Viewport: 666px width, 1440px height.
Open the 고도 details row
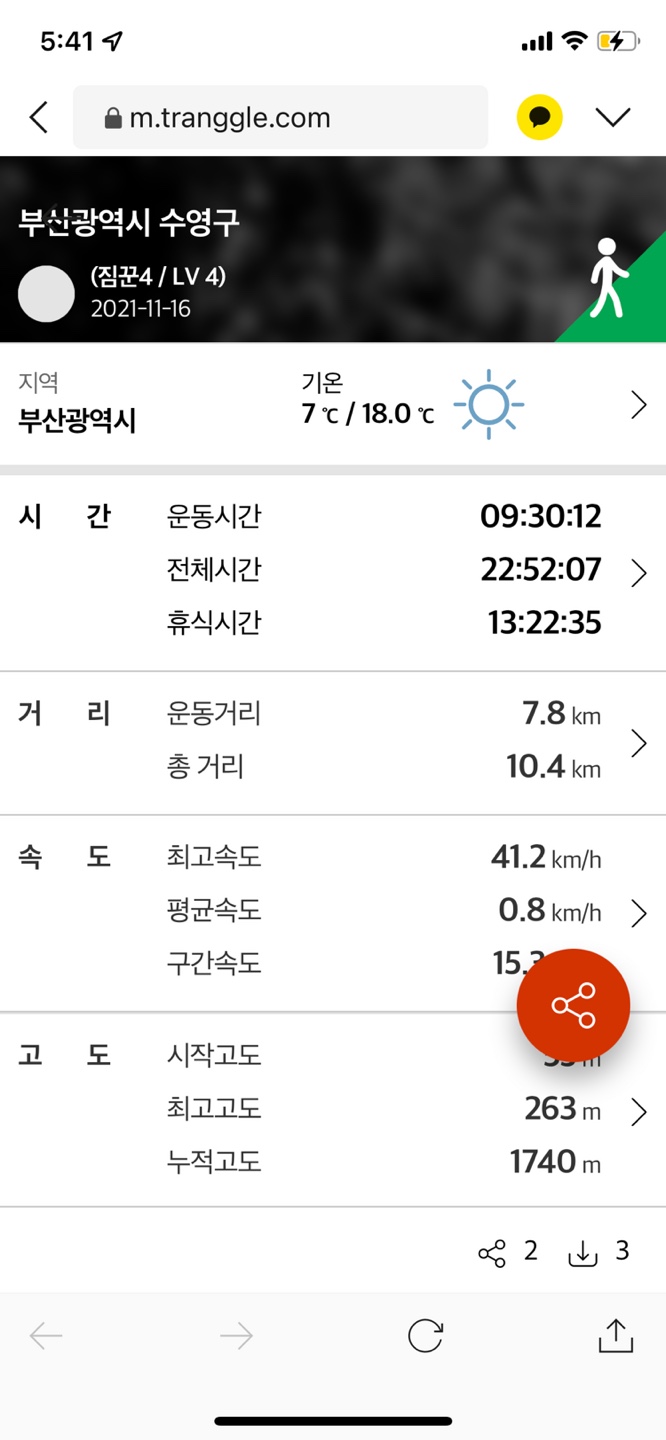[333, 1110]
